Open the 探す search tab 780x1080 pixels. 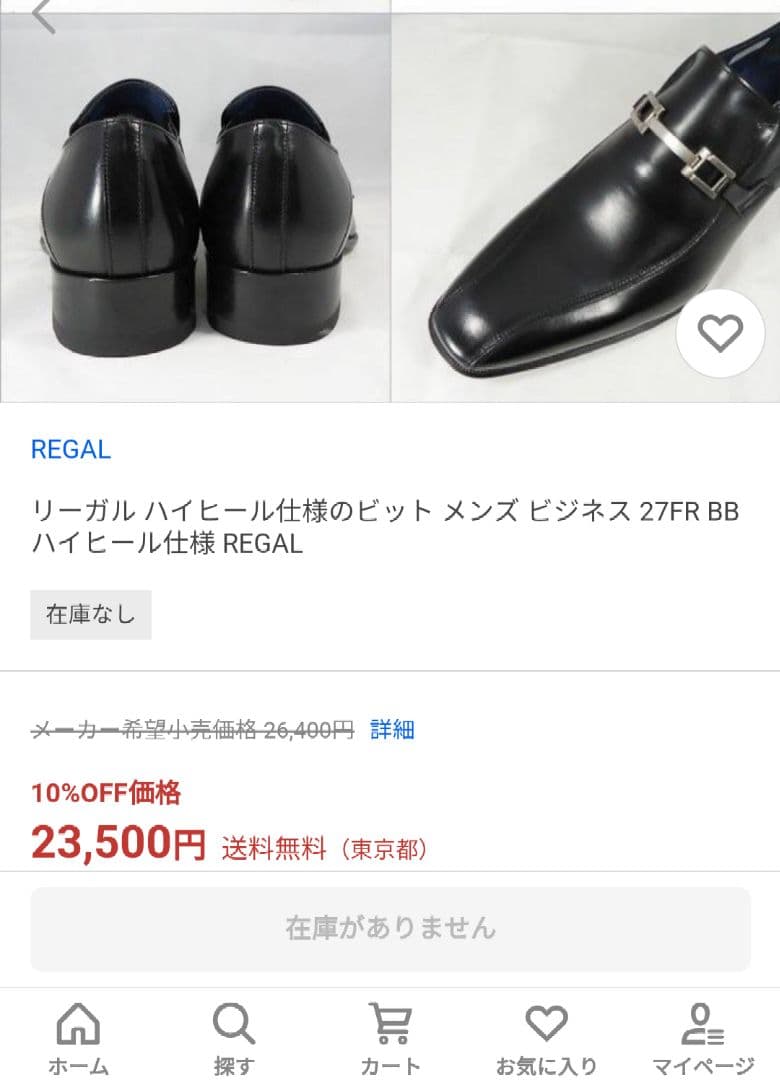tap(234, 1037)
